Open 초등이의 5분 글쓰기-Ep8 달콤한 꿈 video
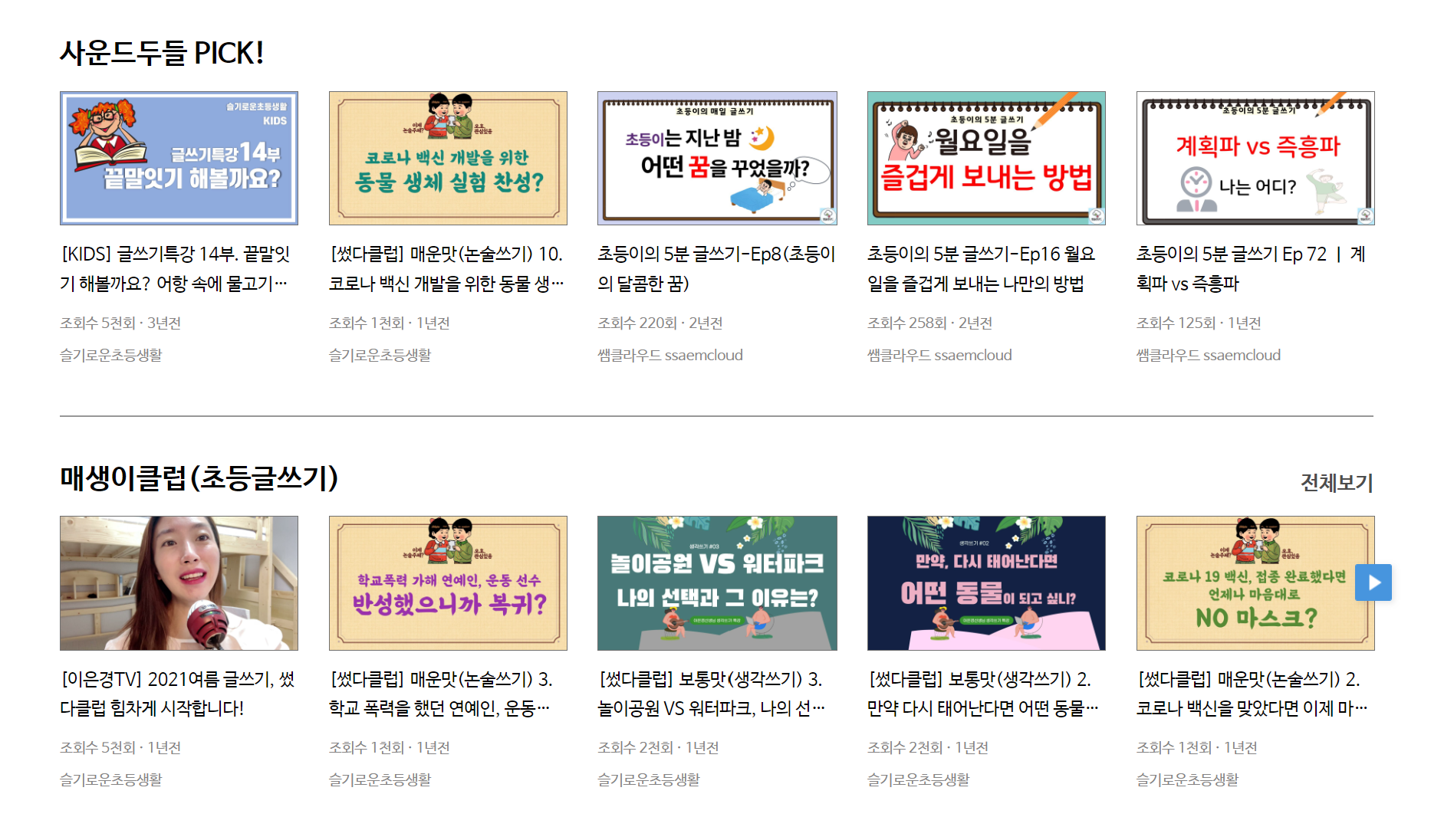The image size is (1454, 840). [717, 159]
